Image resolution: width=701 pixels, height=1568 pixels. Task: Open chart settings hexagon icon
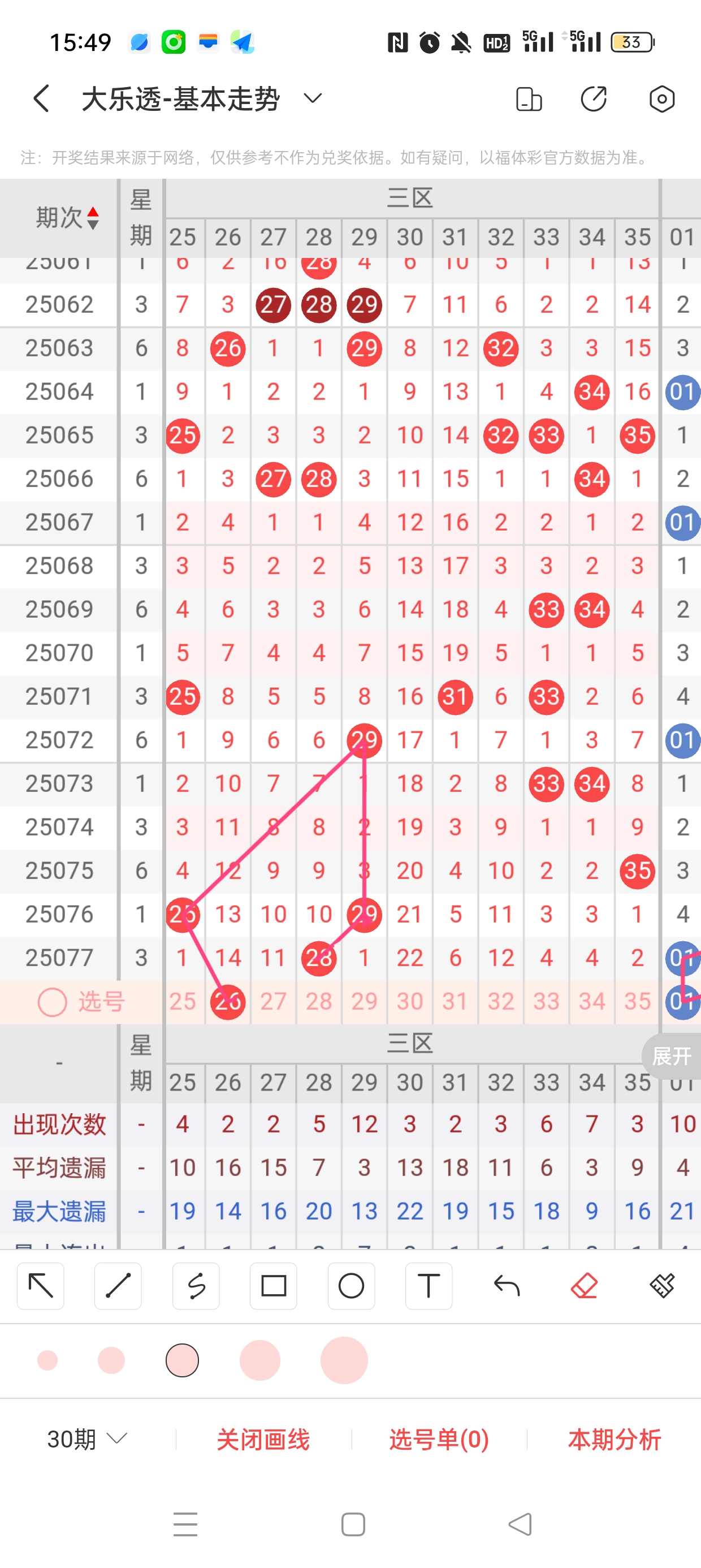tap(661, 98)
